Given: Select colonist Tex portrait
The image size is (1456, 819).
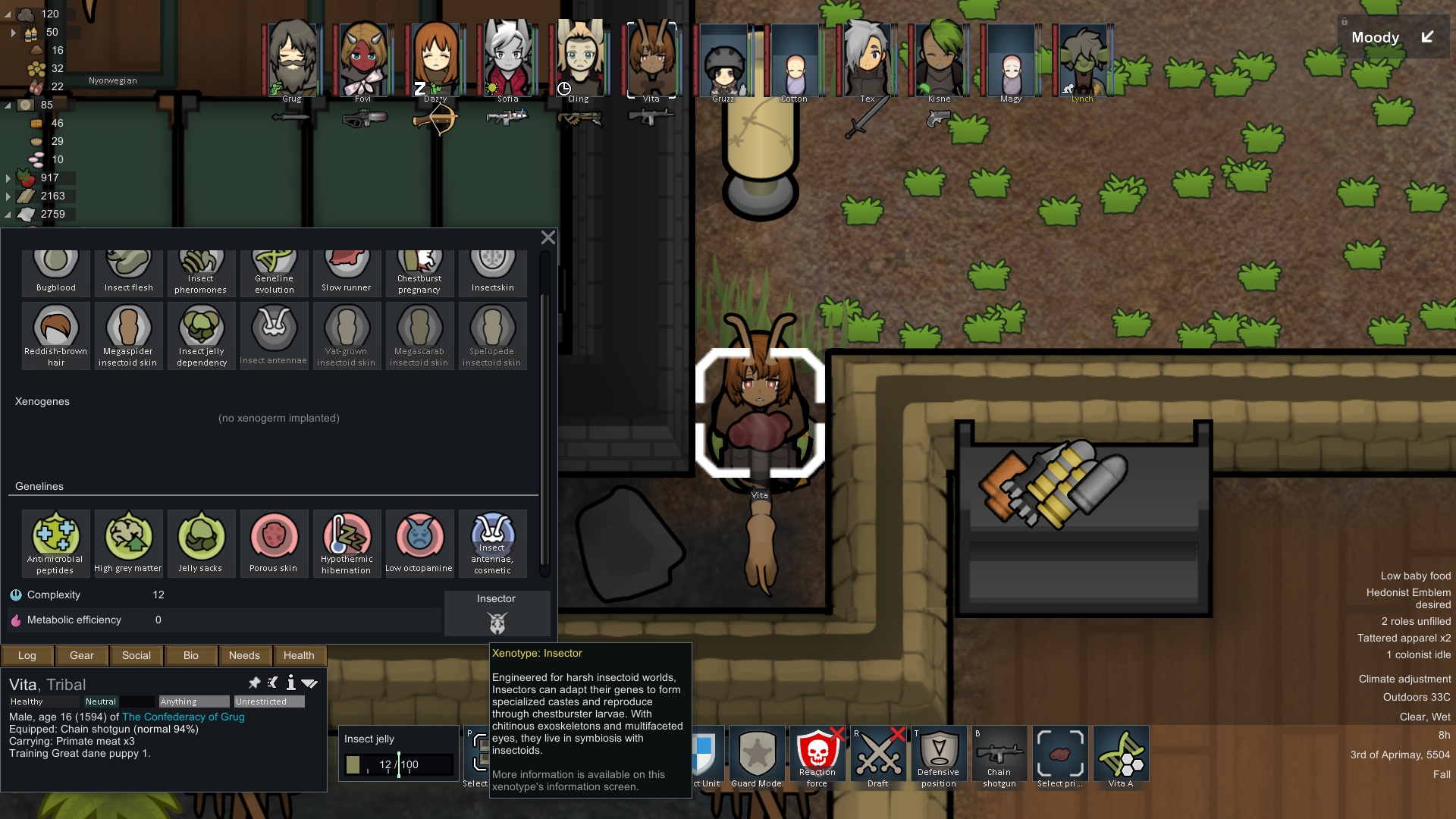Looking at the screenshot, I should coord(867,60).
